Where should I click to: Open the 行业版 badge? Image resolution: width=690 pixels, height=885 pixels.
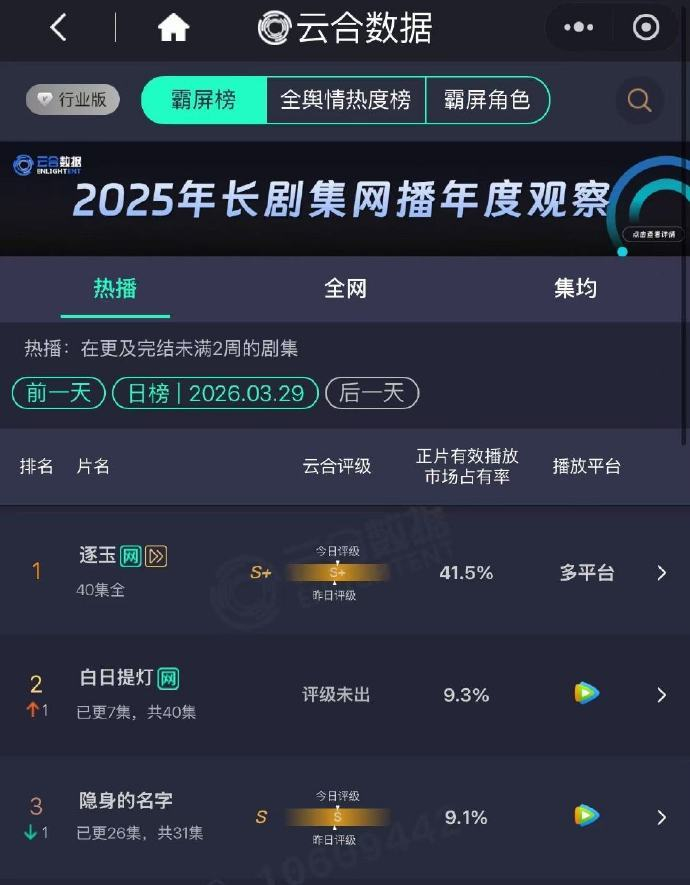point(73,99)
